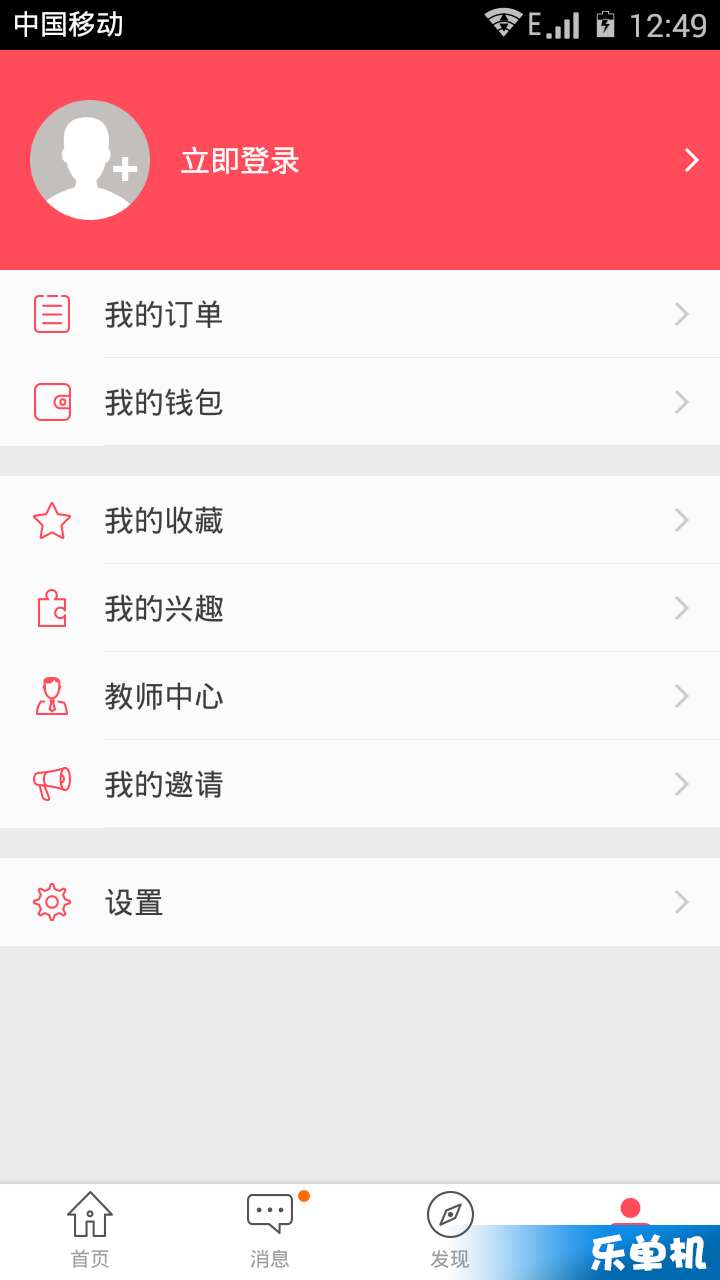Open 我的订单
Image resolution: width=720 pixels, height=1280 pixels.
tap(360, 314)
